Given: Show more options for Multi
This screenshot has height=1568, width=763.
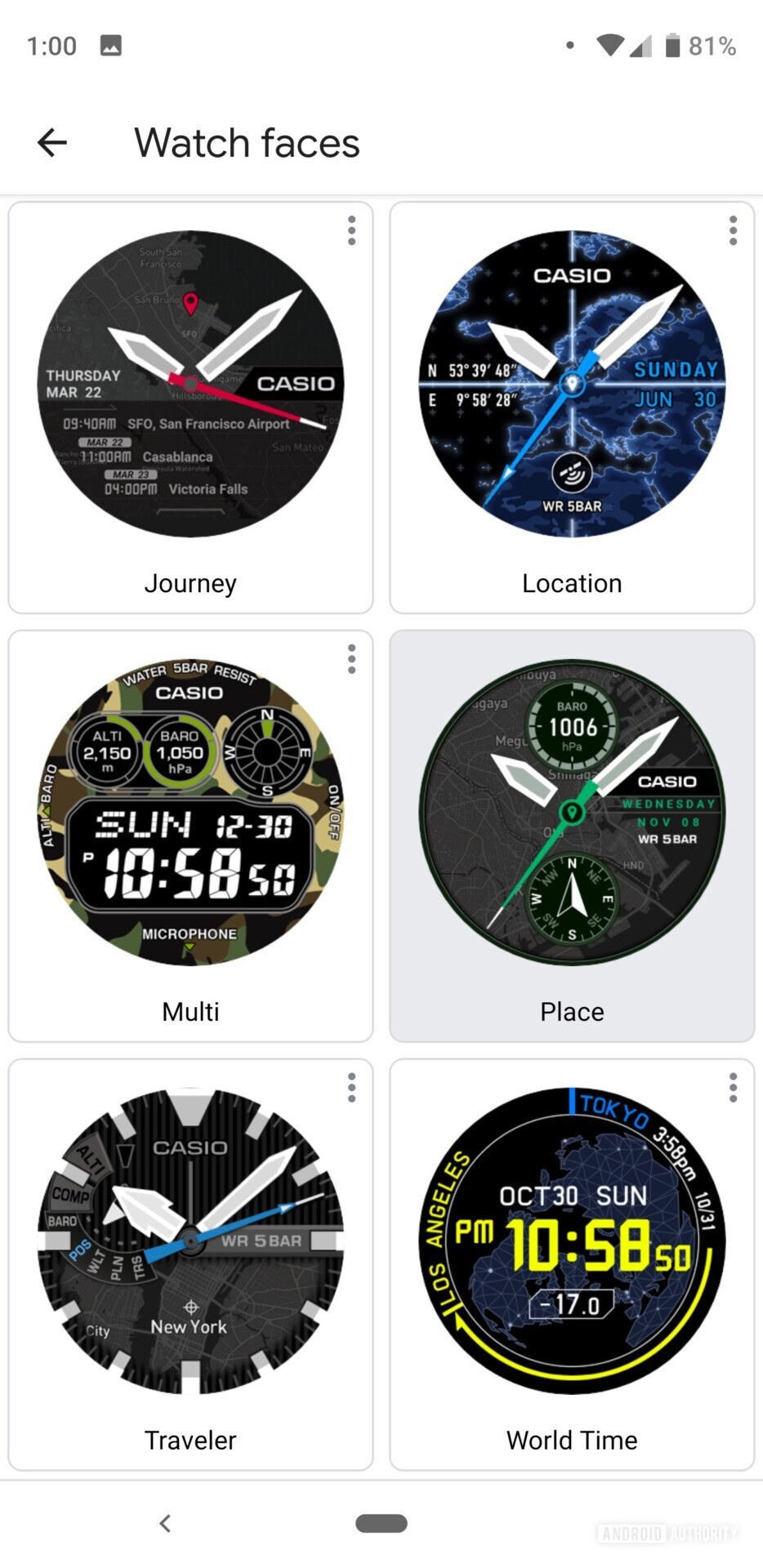Looking at the screenshot, I should [351, 659].
